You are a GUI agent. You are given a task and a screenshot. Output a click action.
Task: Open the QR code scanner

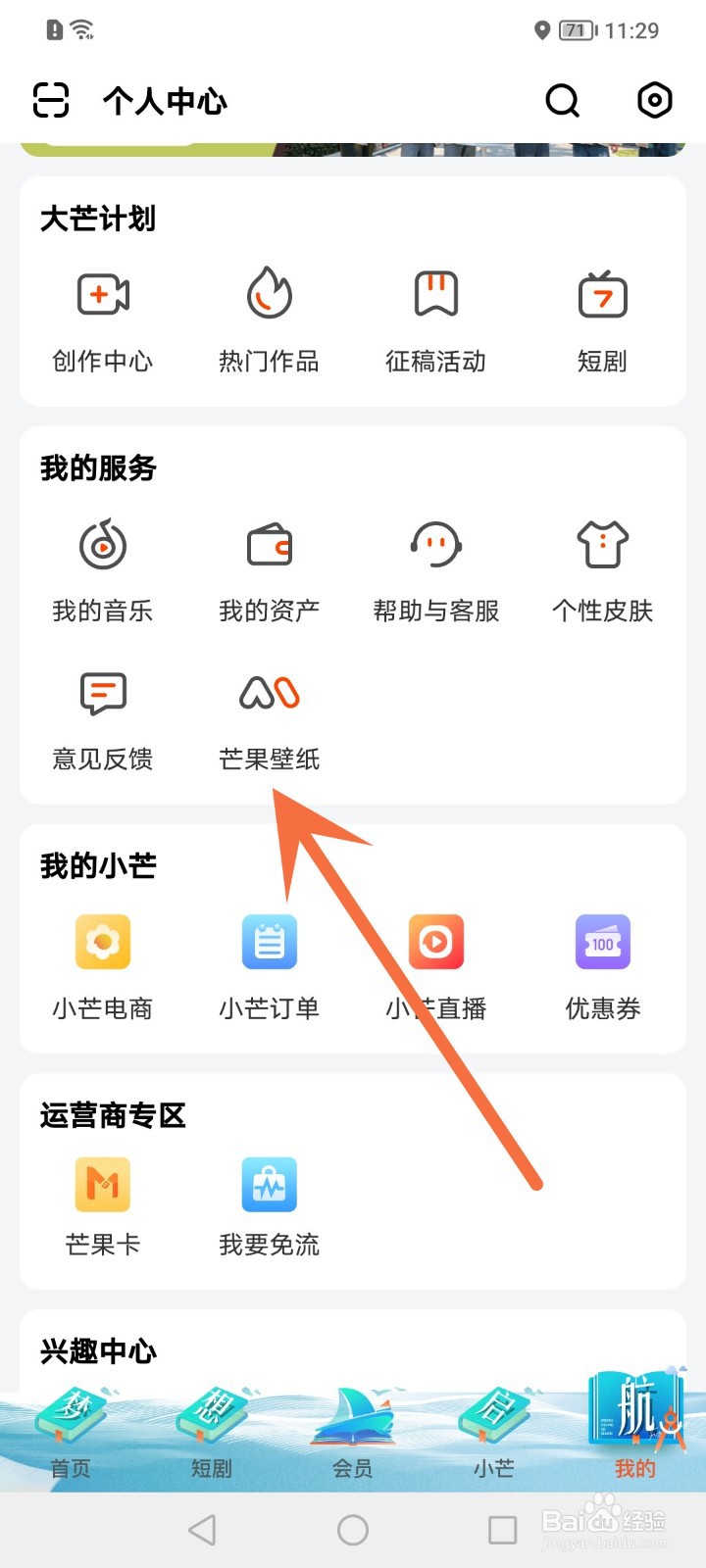click(51, 100)
